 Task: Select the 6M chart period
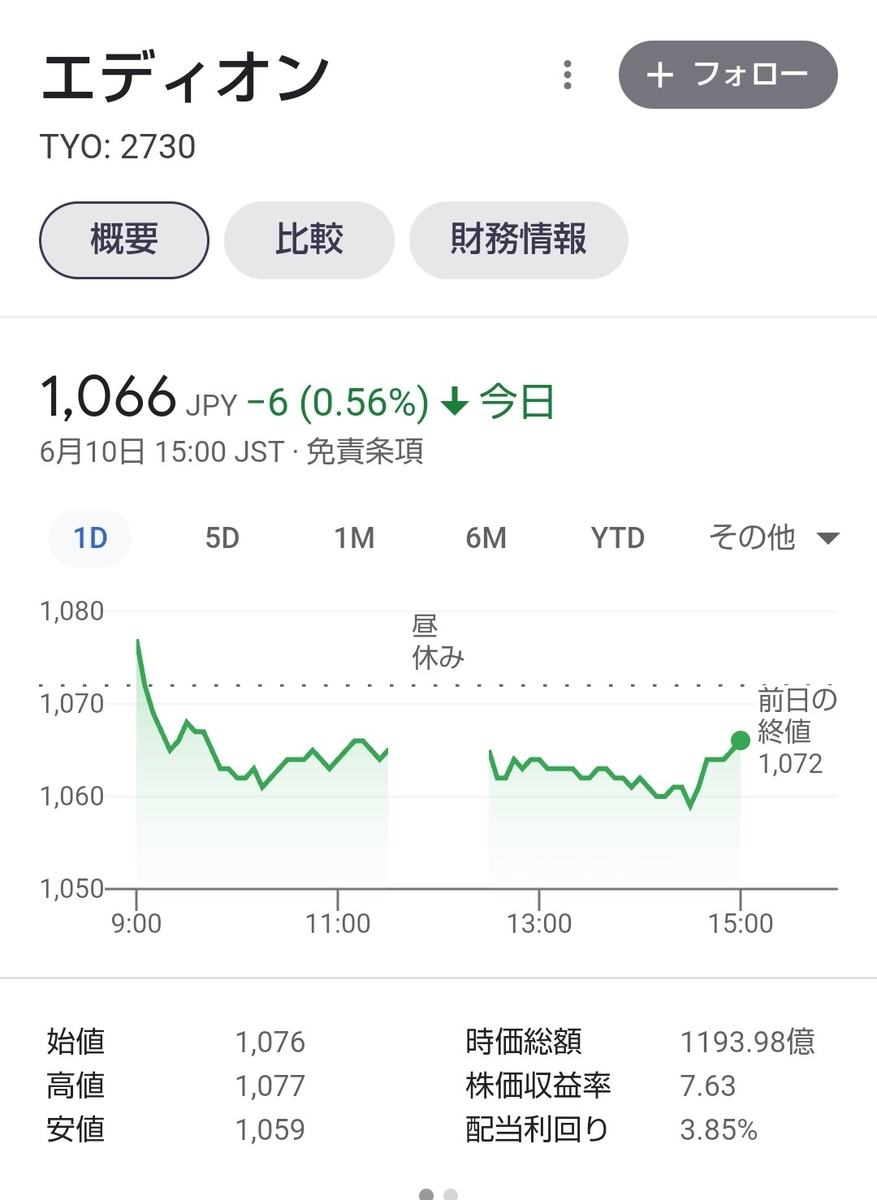[487, 538]
